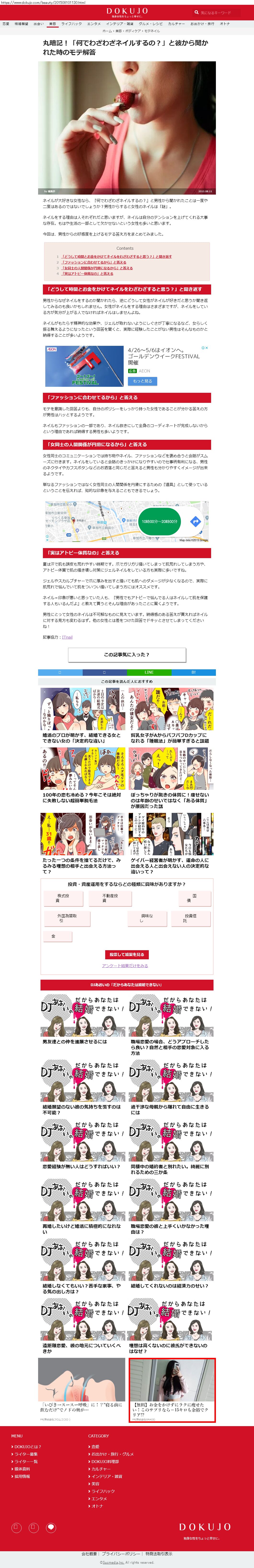Open the プライバシーポリシー footer link
This screenshot has width=254, height=1568.
click(121, 1553)
